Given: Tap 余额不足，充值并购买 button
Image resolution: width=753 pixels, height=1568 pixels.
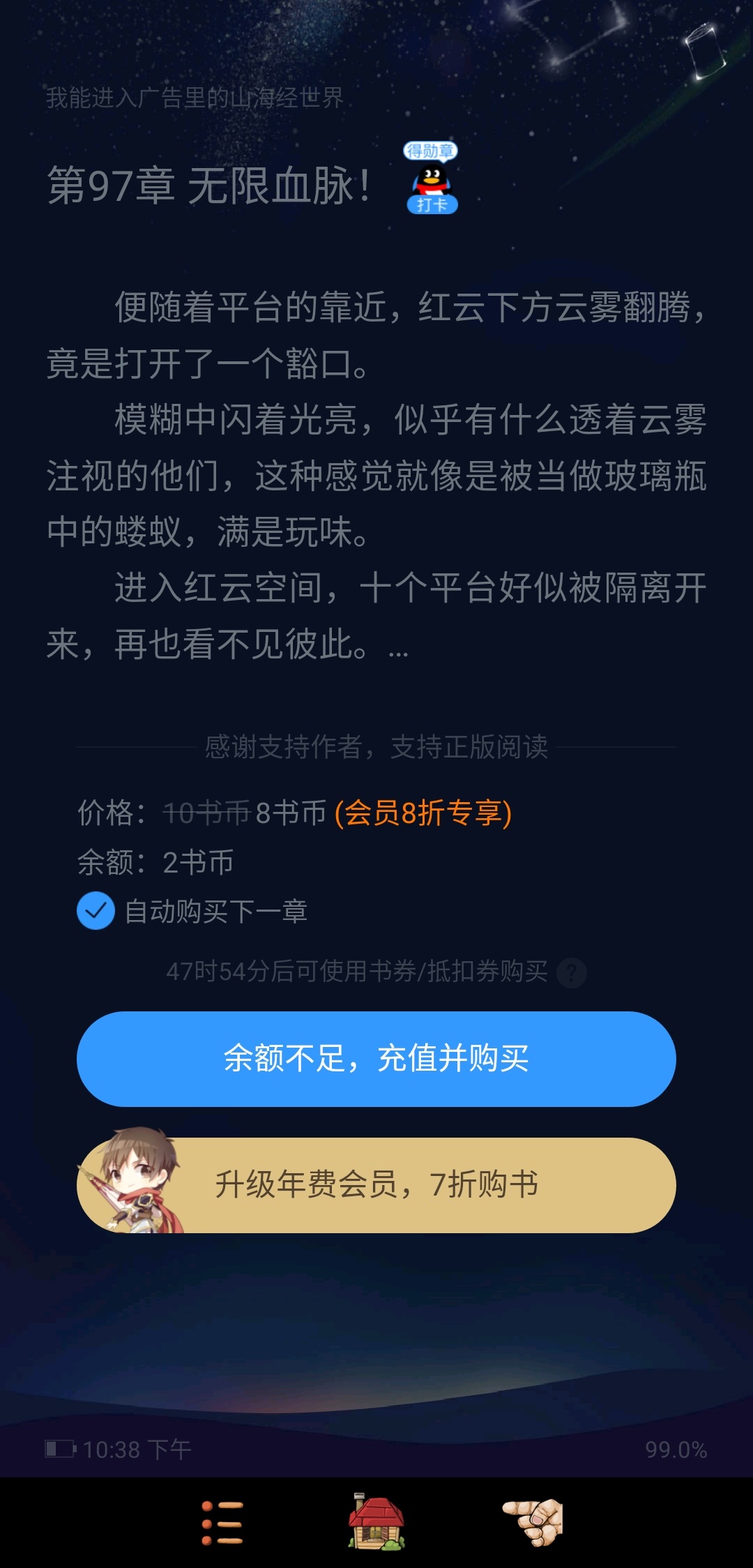Looking at the screenshot, I should [376, 1059].
